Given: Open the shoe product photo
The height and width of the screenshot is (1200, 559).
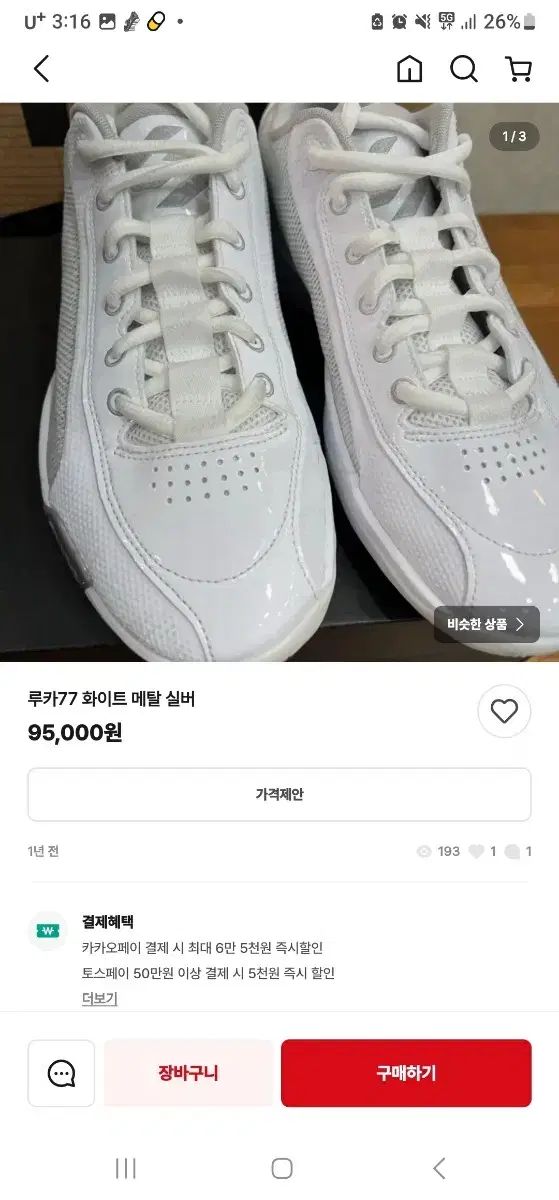Looking at the screenshot, I should 279,382.
